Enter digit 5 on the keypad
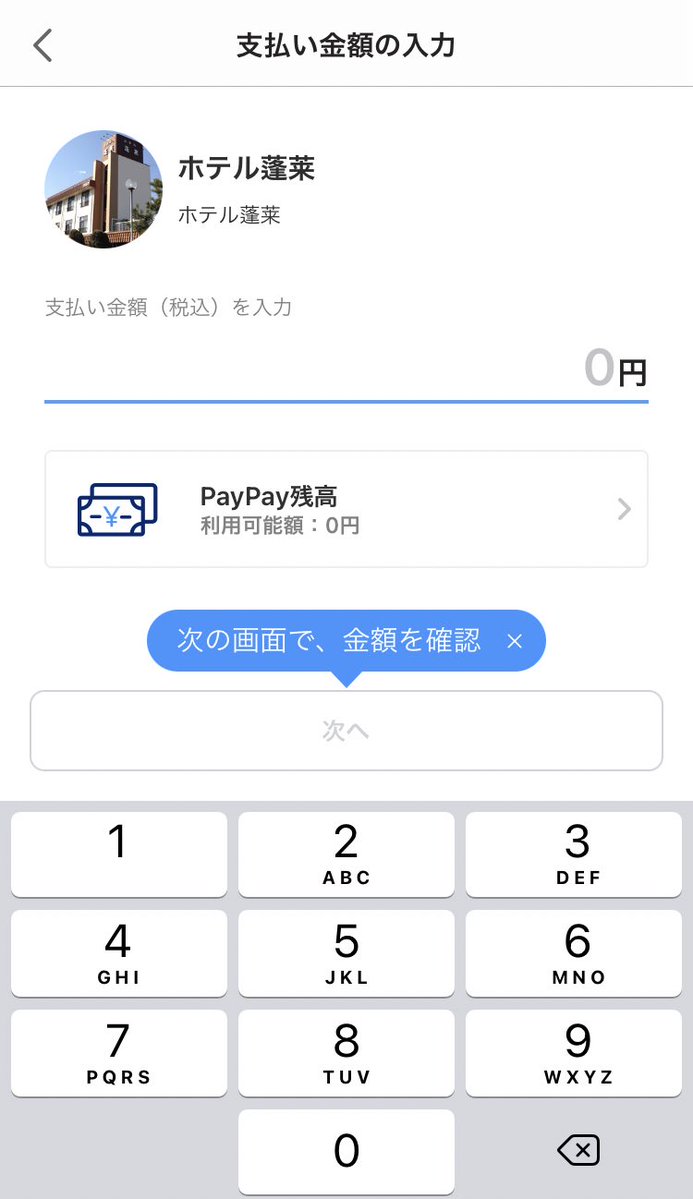 [346, 953]
